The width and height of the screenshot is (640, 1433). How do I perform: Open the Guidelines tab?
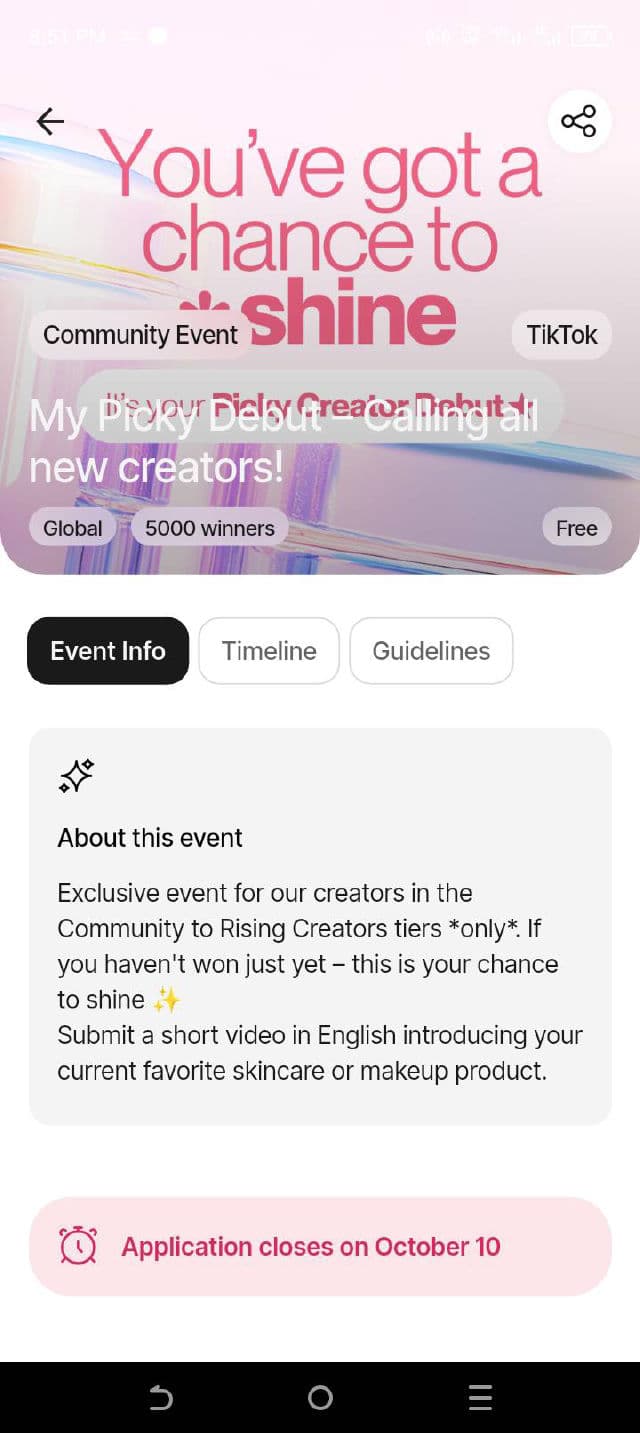[431, 651]
